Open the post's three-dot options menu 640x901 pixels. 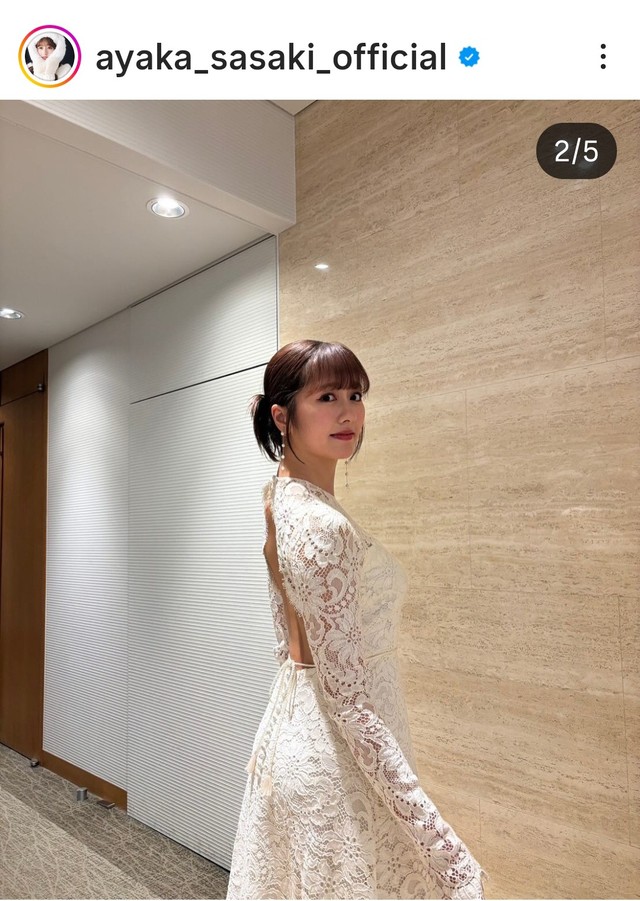[602, 57]
